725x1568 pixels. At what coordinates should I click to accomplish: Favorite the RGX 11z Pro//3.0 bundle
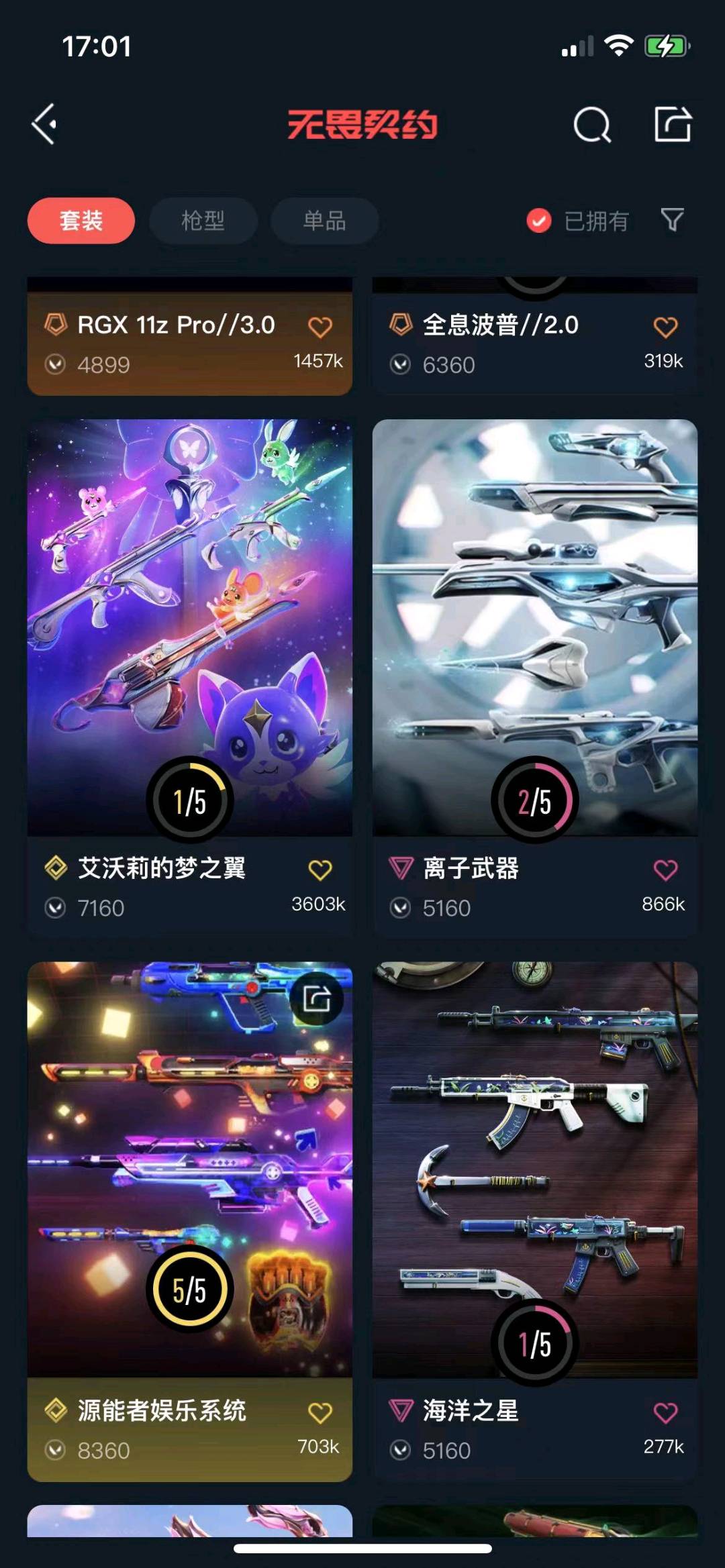point(320,327)
